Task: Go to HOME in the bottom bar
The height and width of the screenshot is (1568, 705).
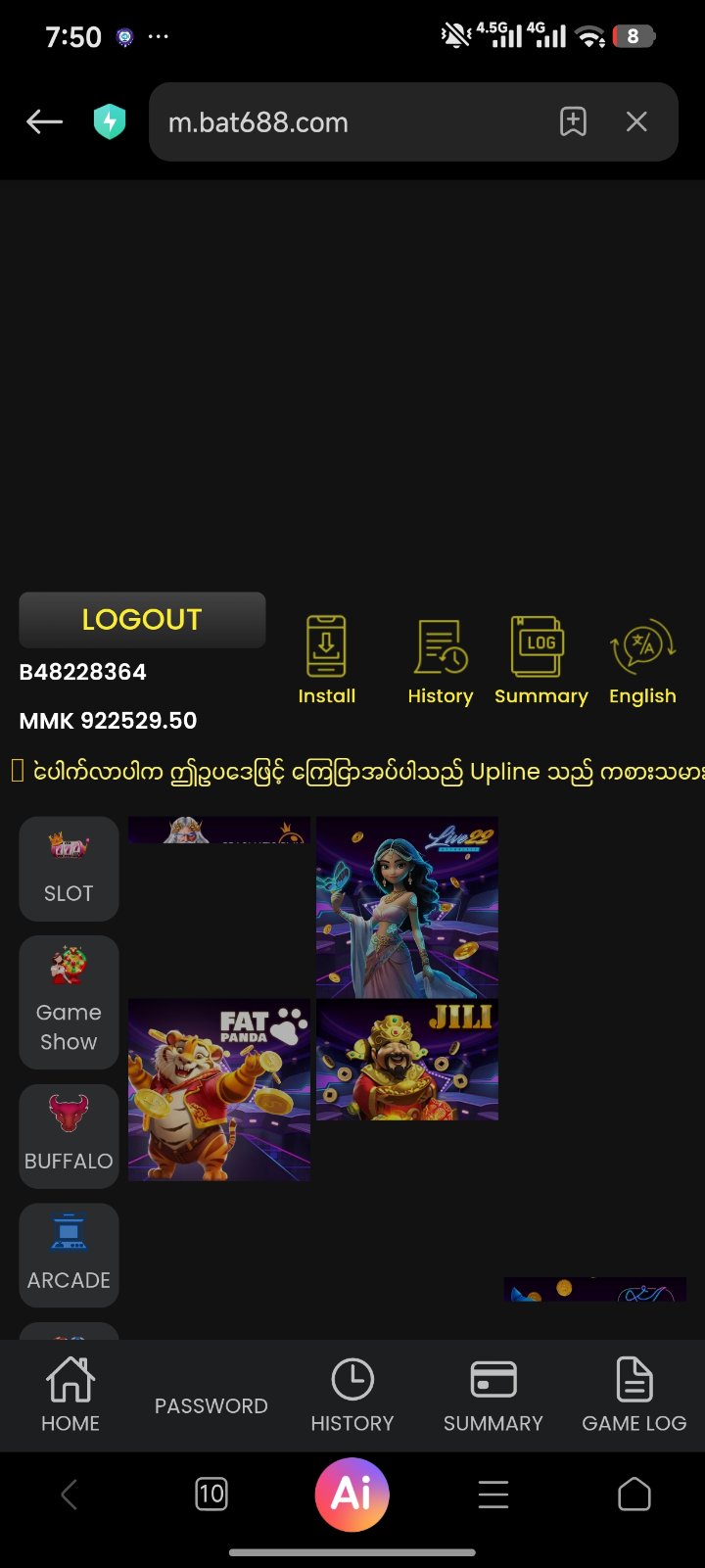Action: [70, 1395]
